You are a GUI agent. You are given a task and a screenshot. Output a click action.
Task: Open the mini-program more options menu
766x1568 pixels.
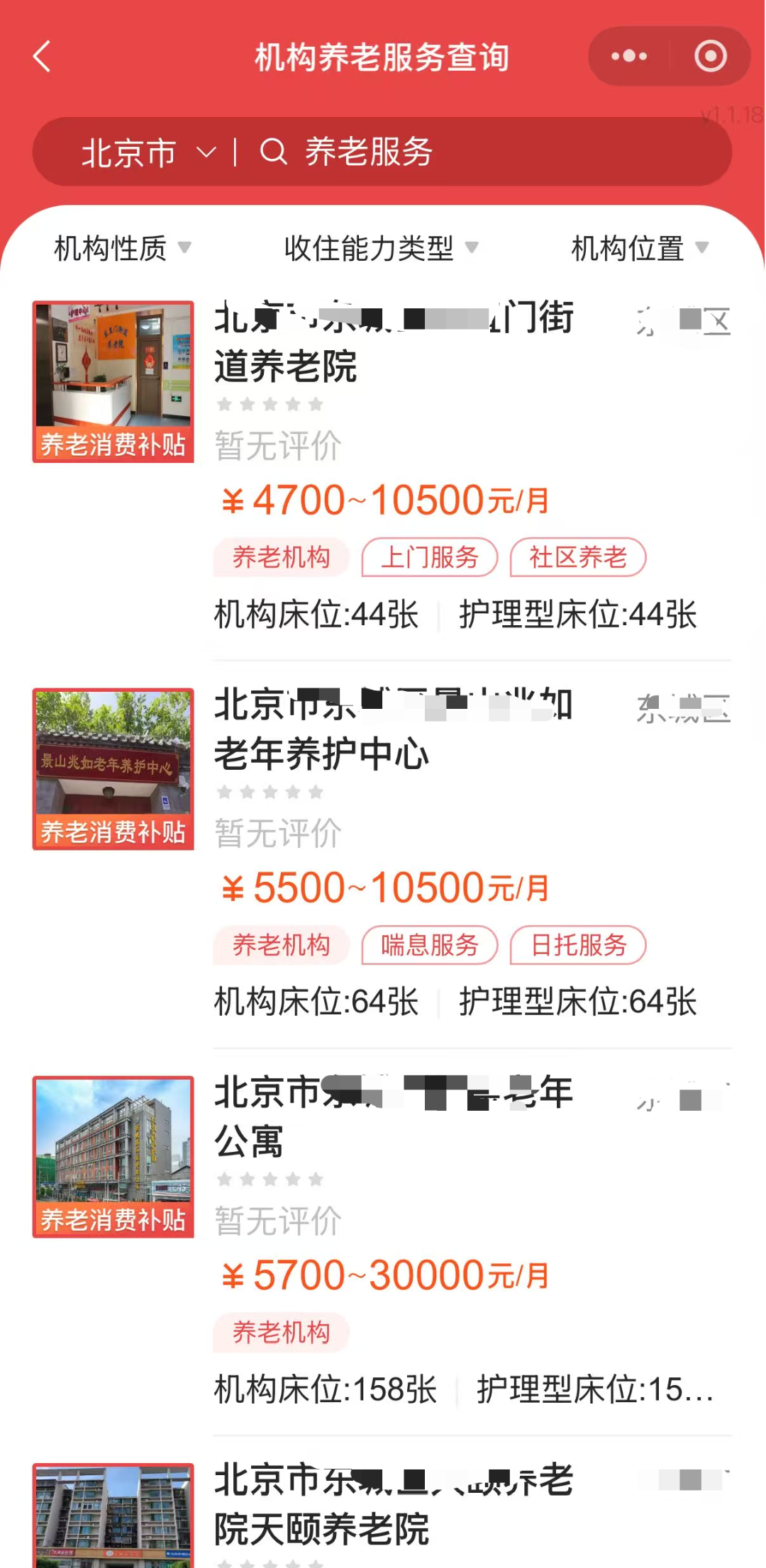point(627,56)
